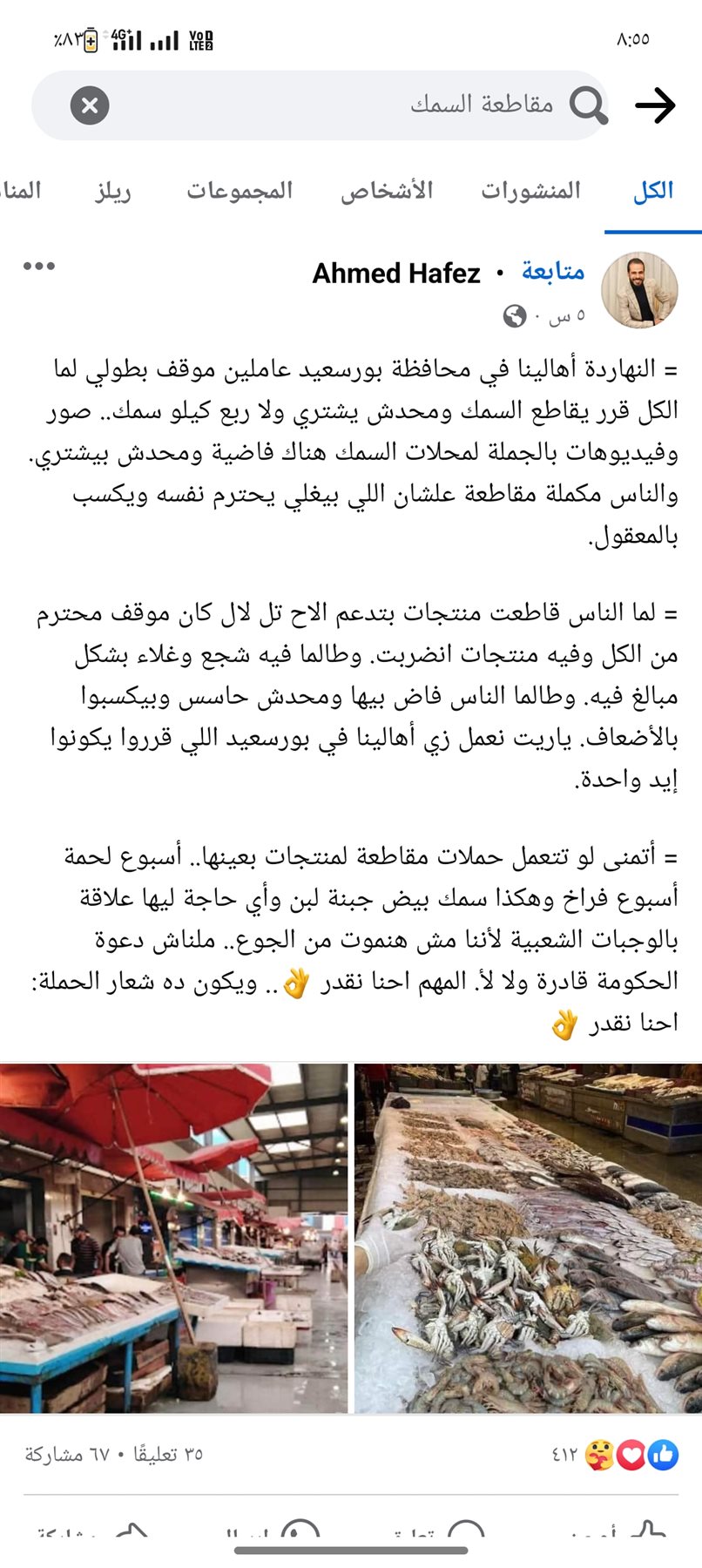Follow Ahmed Hafez via متابعة
The height and width of the screenshot is (1568, 702).
[x=553, y=272]
